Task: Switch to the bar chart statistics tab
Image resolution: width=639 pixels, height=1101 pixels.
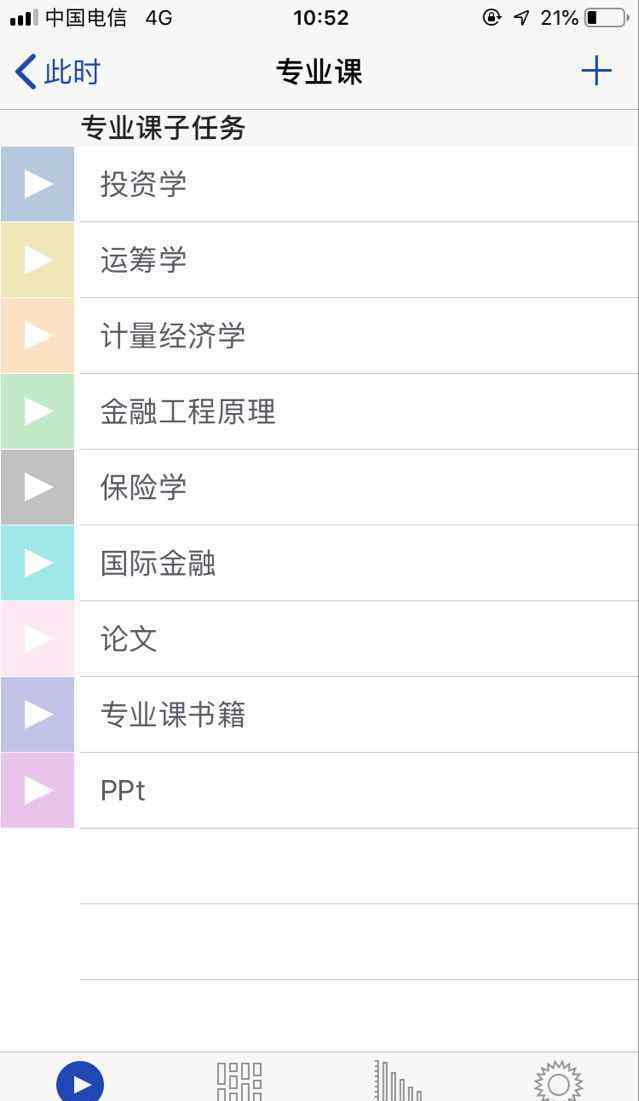Action: (x=398, y=1082)
